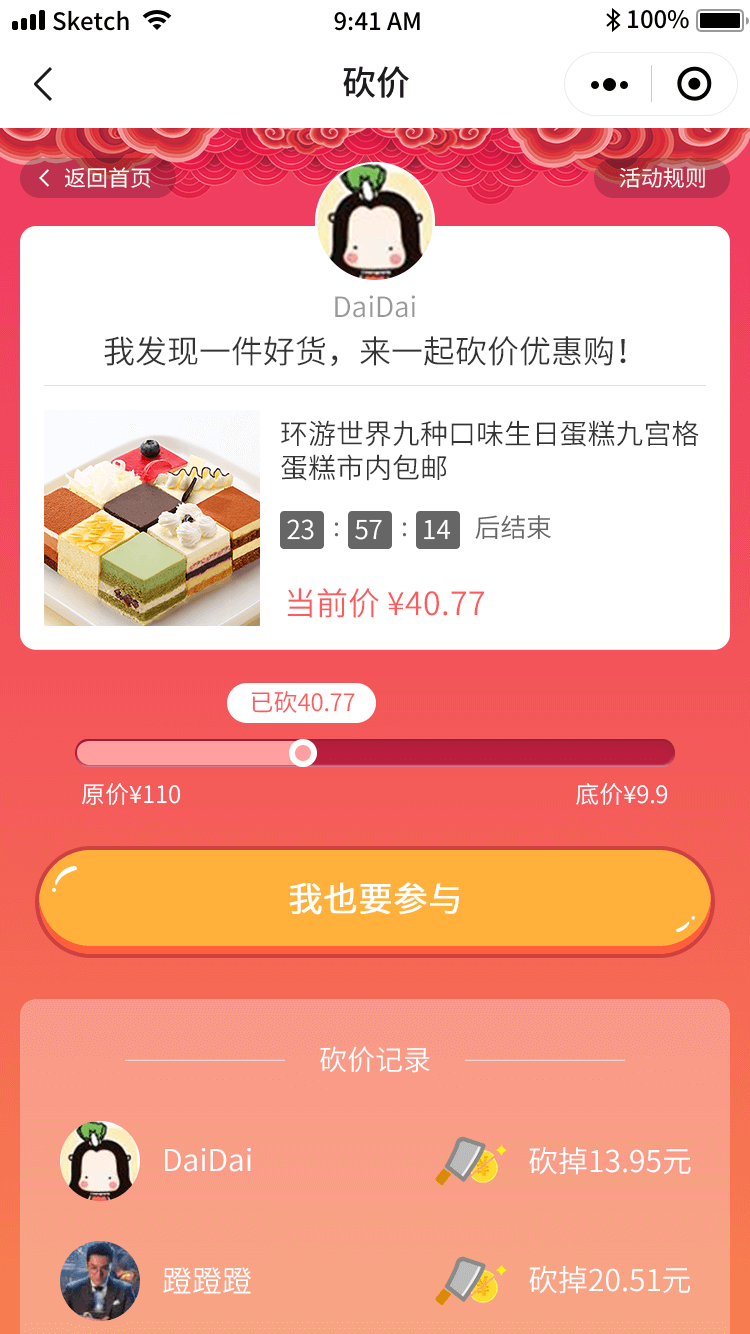
Task: Go back using the top-left arrow
Action: coord(43,85)
